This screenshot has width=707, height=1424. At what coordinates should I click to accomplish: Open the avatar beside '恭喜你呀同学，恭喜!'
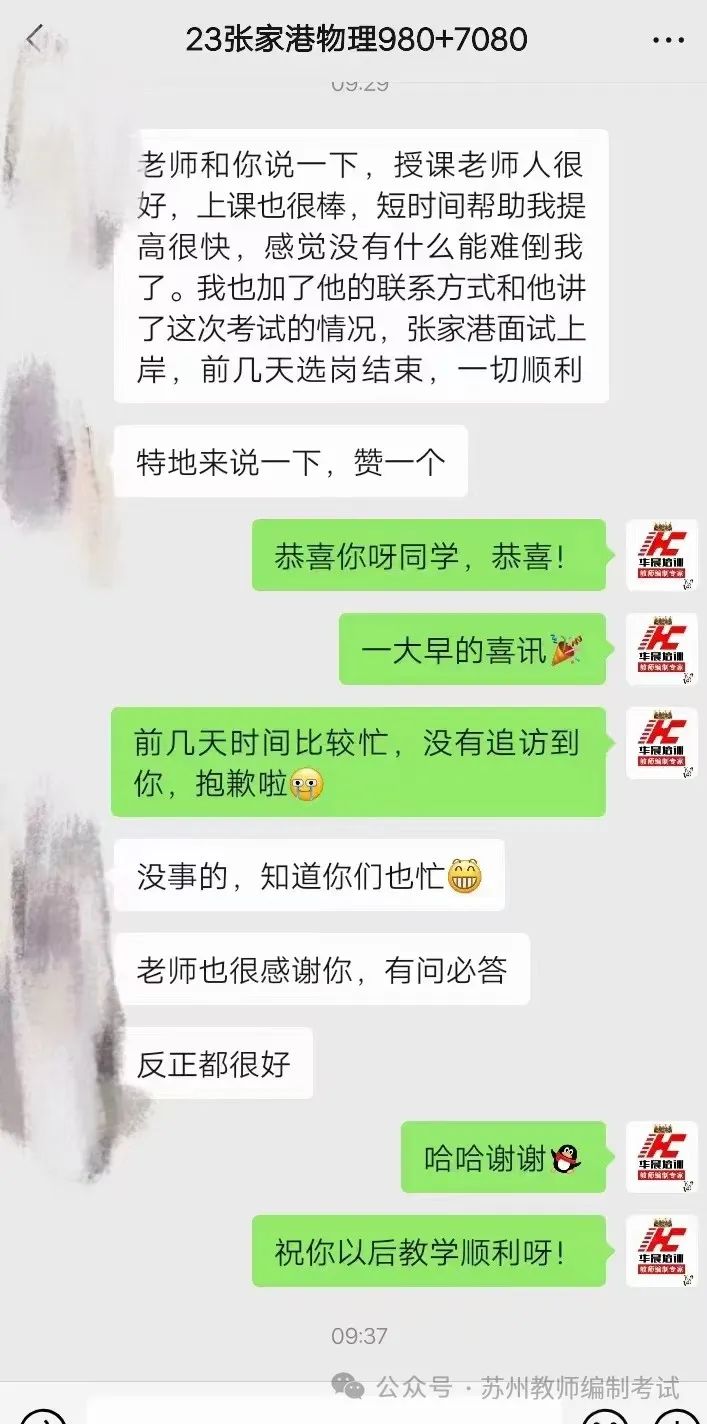[x=661, y=555]
